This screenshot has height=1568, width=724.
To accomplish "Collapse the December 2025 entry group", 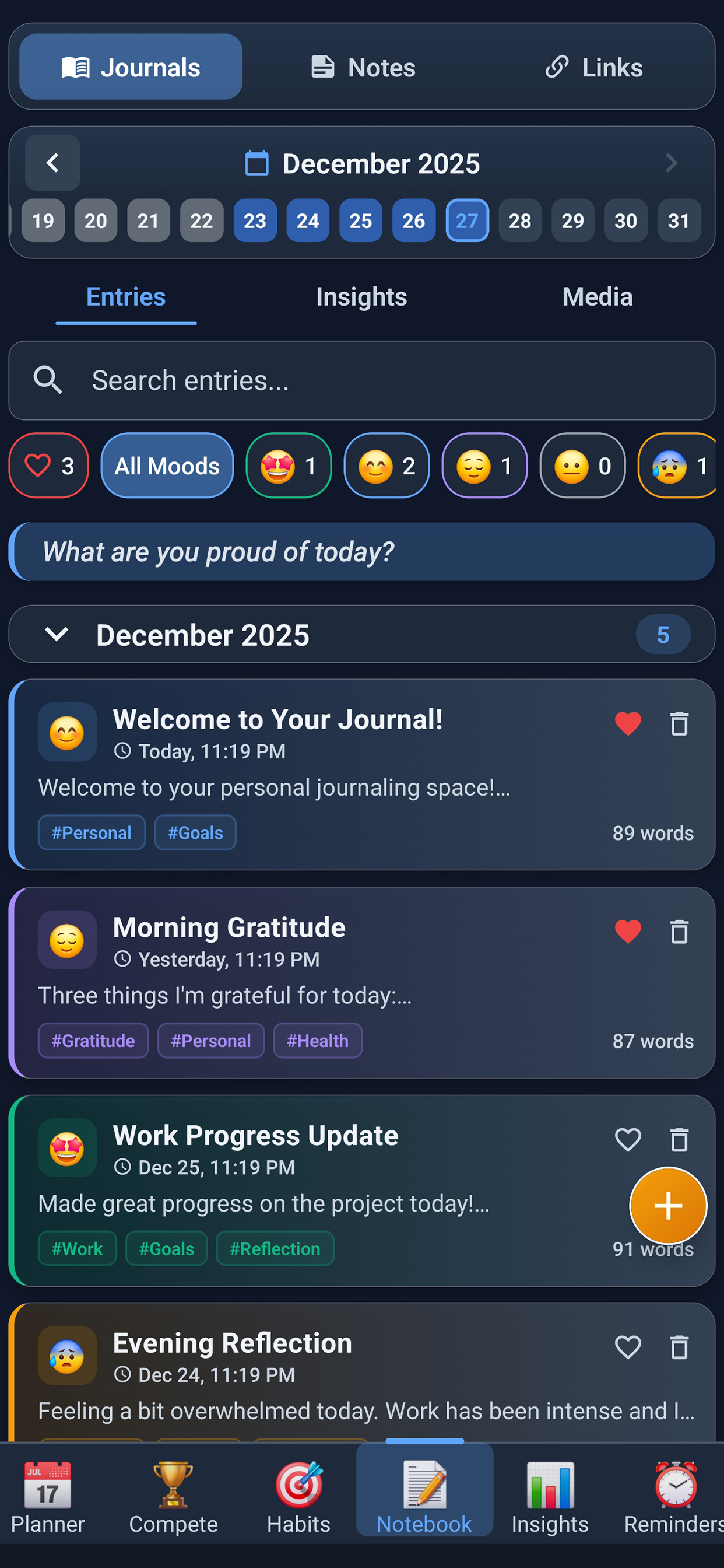I will click(57, 634).
